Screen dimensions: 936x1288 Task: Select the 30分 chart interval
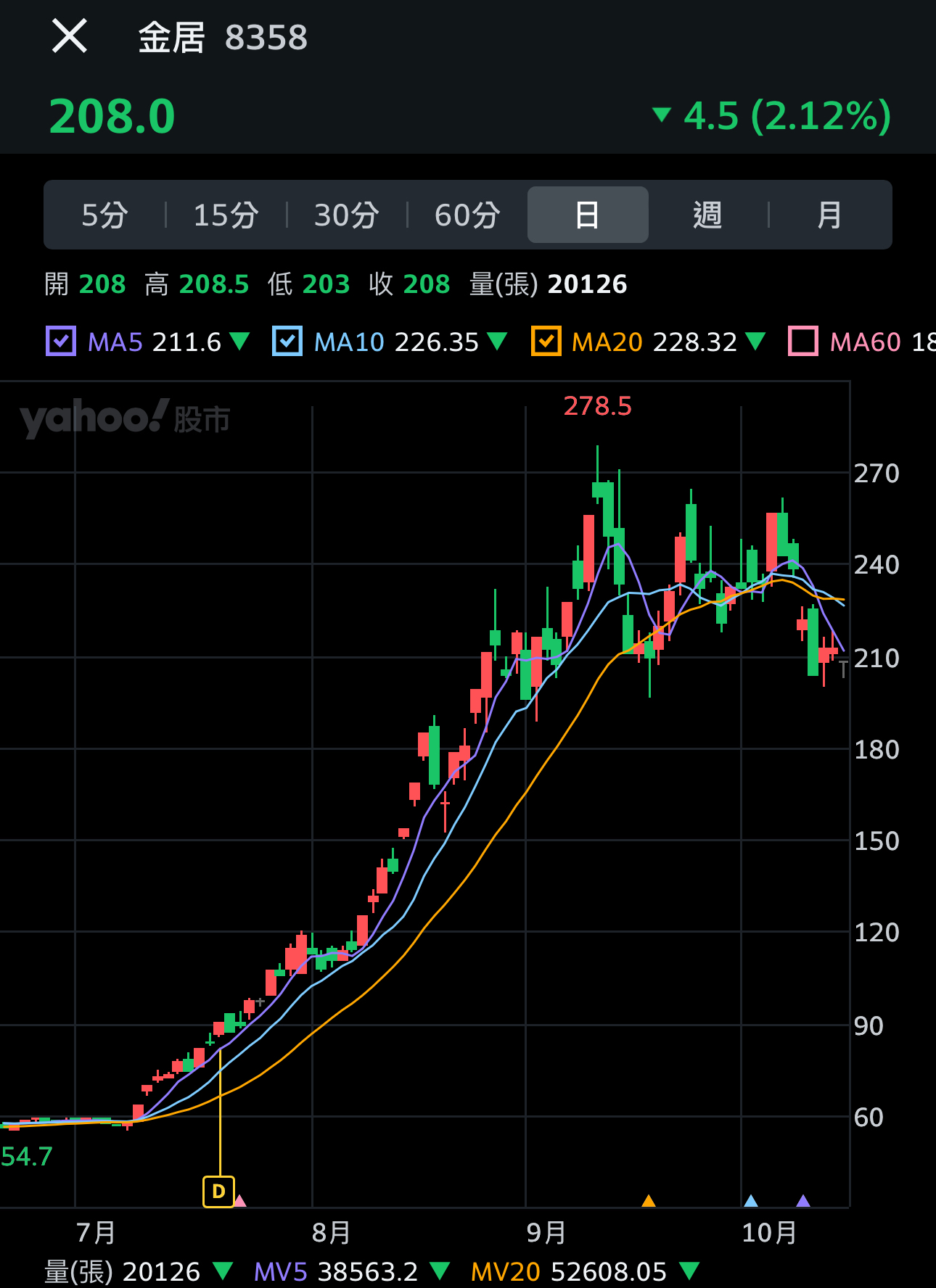[347, 215]
